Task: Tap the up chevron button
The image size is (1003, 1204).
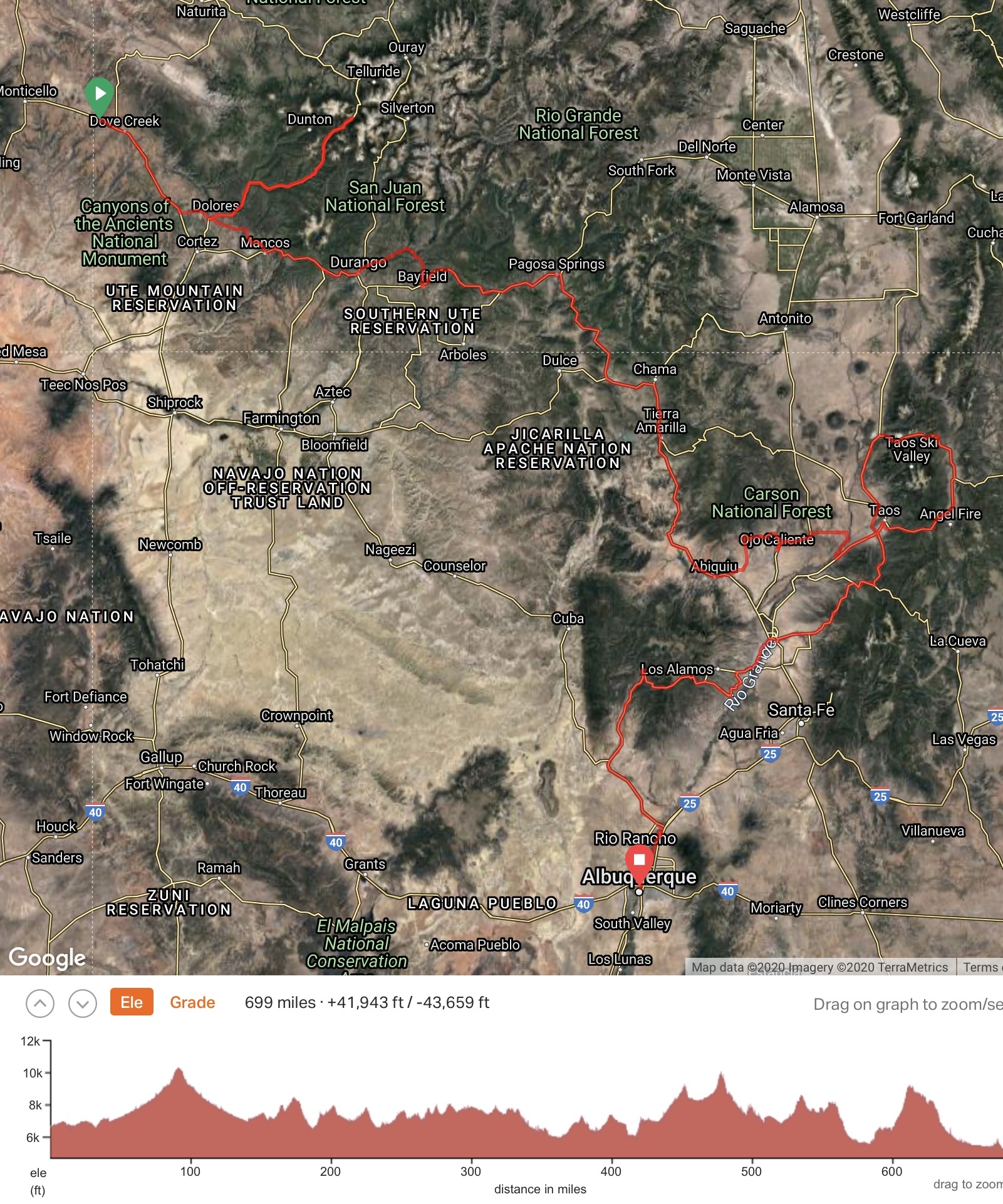Action: click(x=40, y=1004)
